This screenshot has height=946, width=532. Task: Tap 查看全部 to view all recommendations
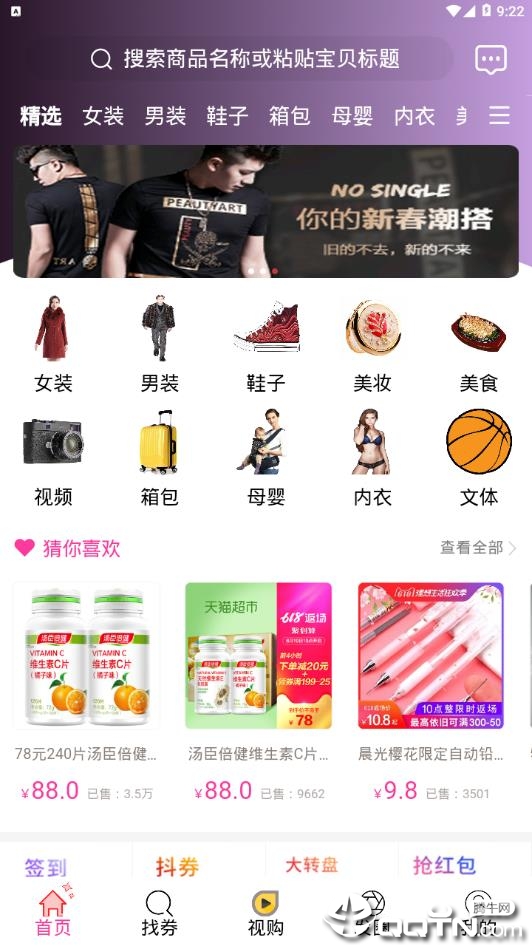[478, 548]
